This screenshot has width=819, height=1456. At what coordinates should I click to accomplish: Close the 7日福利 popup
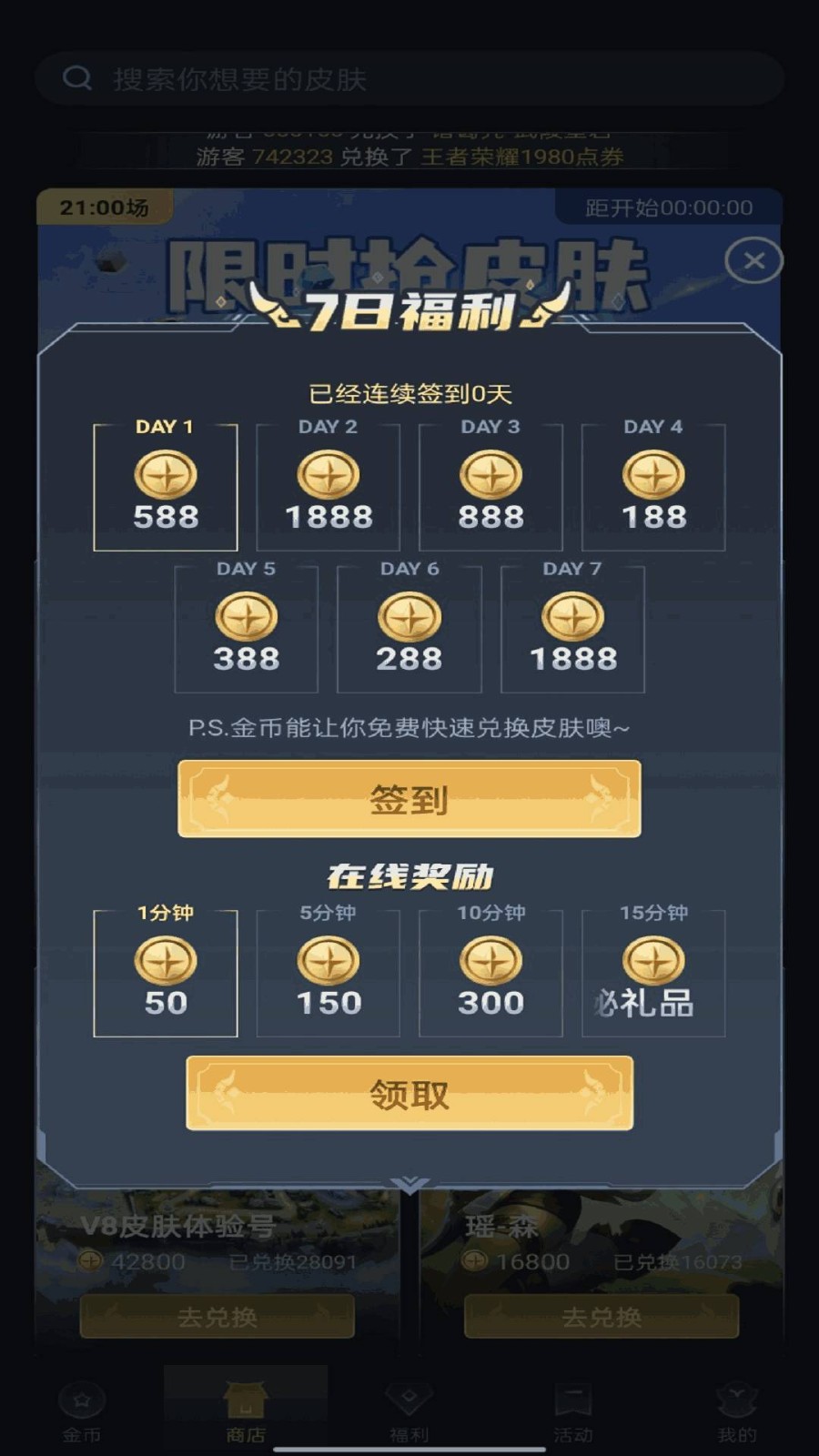(x=753, y=261)
